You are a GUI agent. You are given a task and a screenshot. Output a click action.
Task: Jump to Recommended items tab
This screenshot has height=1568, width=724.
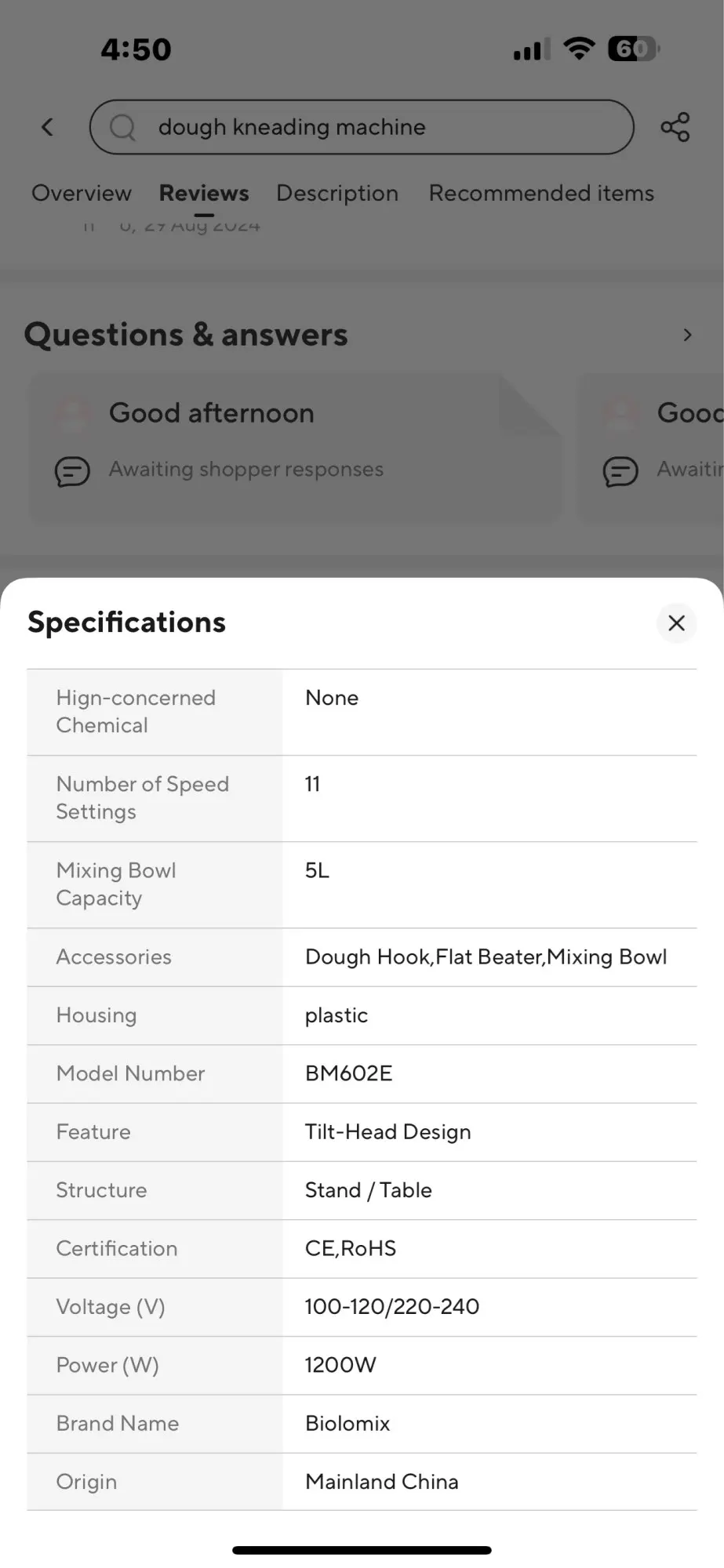pyautogui.click(x=541, y=193)
